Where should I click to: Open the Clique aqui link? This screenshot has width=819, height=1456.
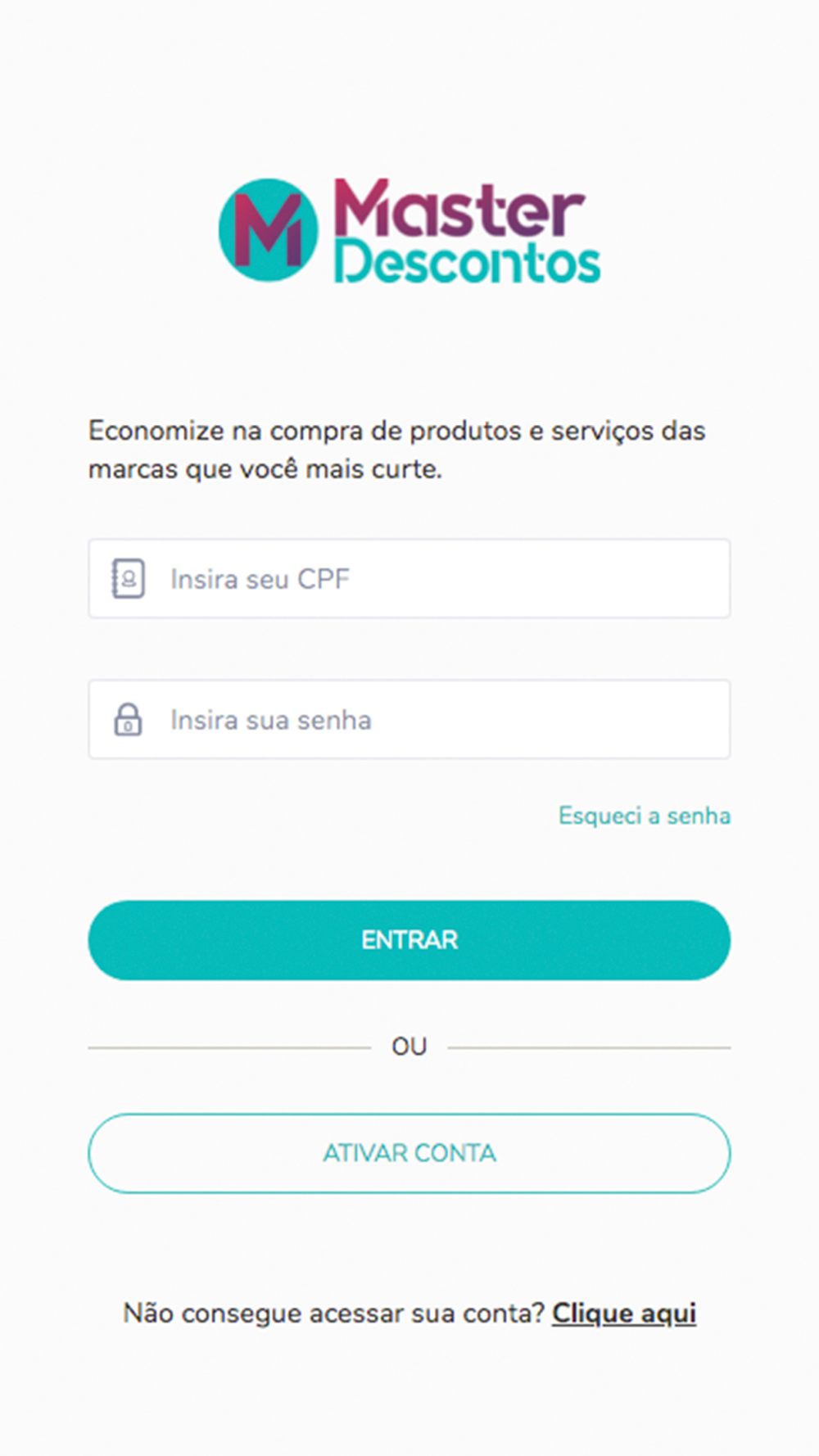(x=624, y=1314)
